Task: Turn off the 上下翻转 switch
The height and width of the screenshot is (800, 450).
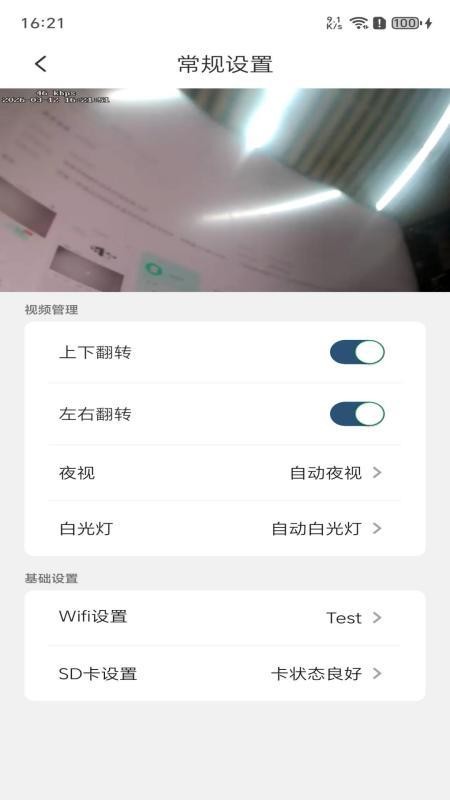Action: [357, 352]
